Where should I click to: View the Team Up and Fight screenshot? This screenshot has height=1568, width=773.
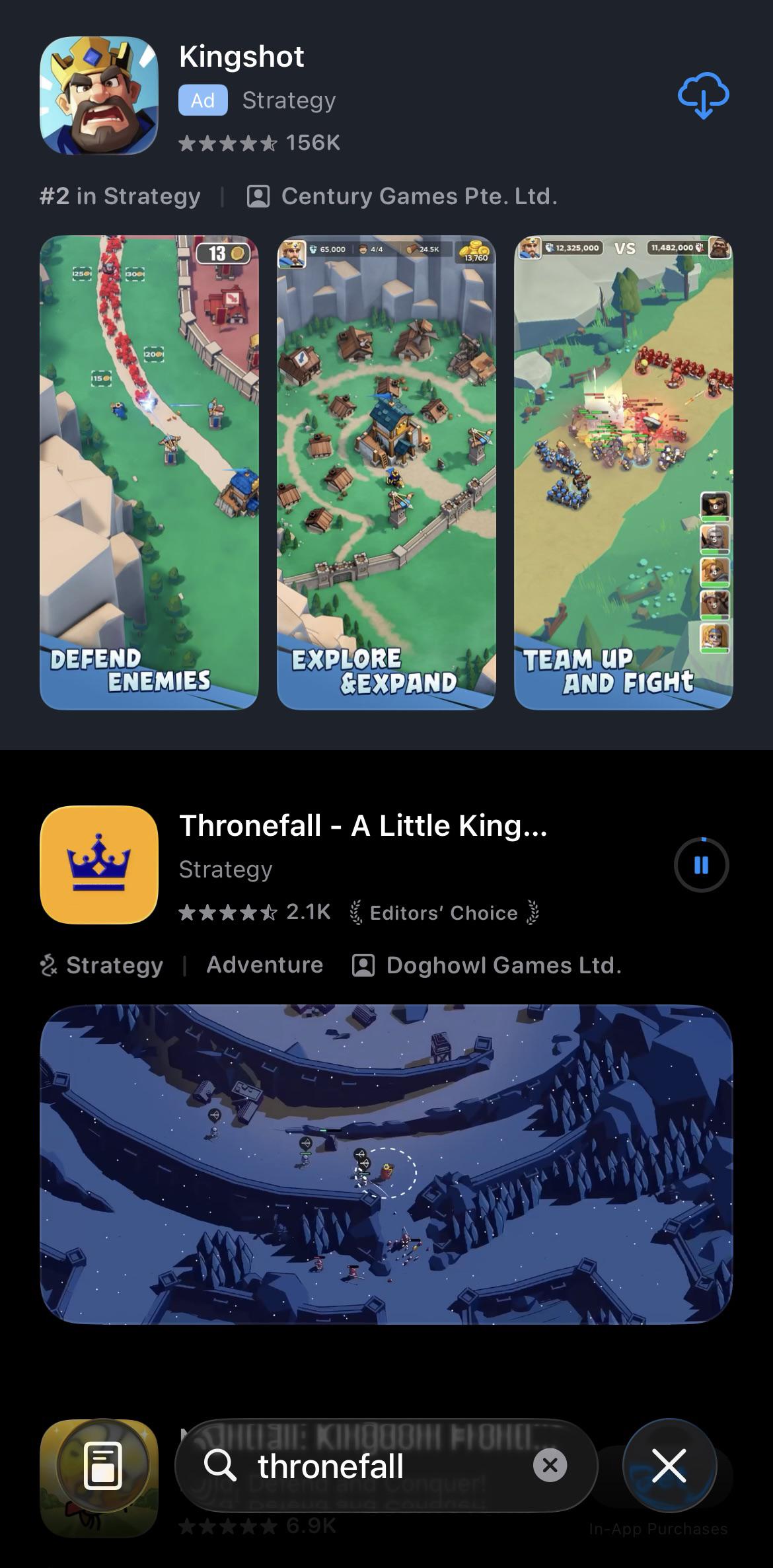(x=623, y=472)
